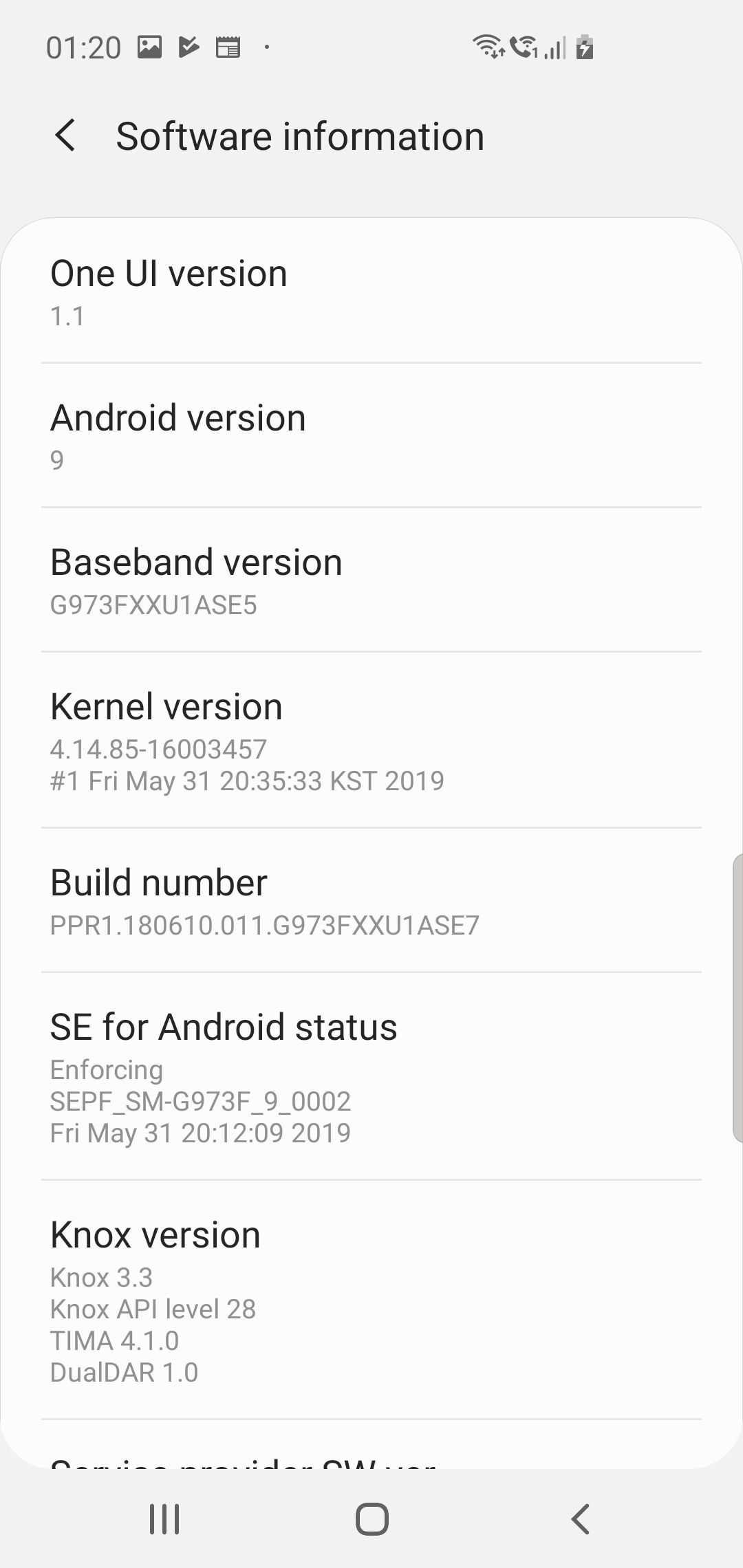Open the system recent apps view
743x1568 pixels.
coord(164,1518)
